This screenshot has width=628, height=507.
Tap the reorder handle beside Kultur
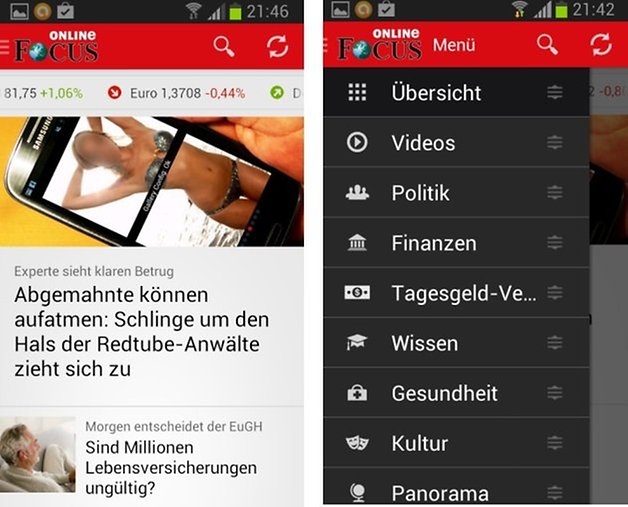pos(555,443)
